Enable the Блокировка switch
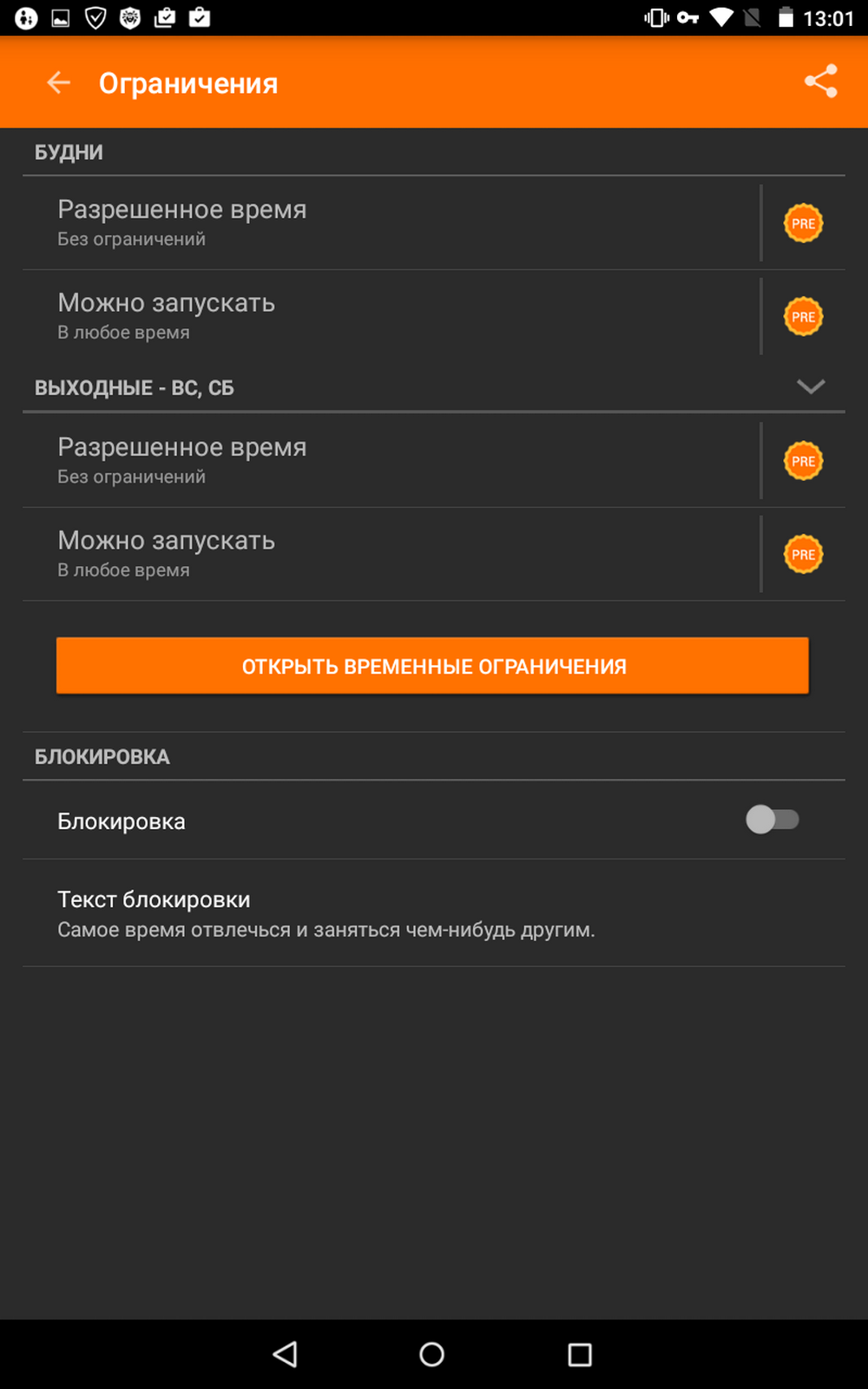Viewport: 868px width, 1389px height. click(772, 820)
